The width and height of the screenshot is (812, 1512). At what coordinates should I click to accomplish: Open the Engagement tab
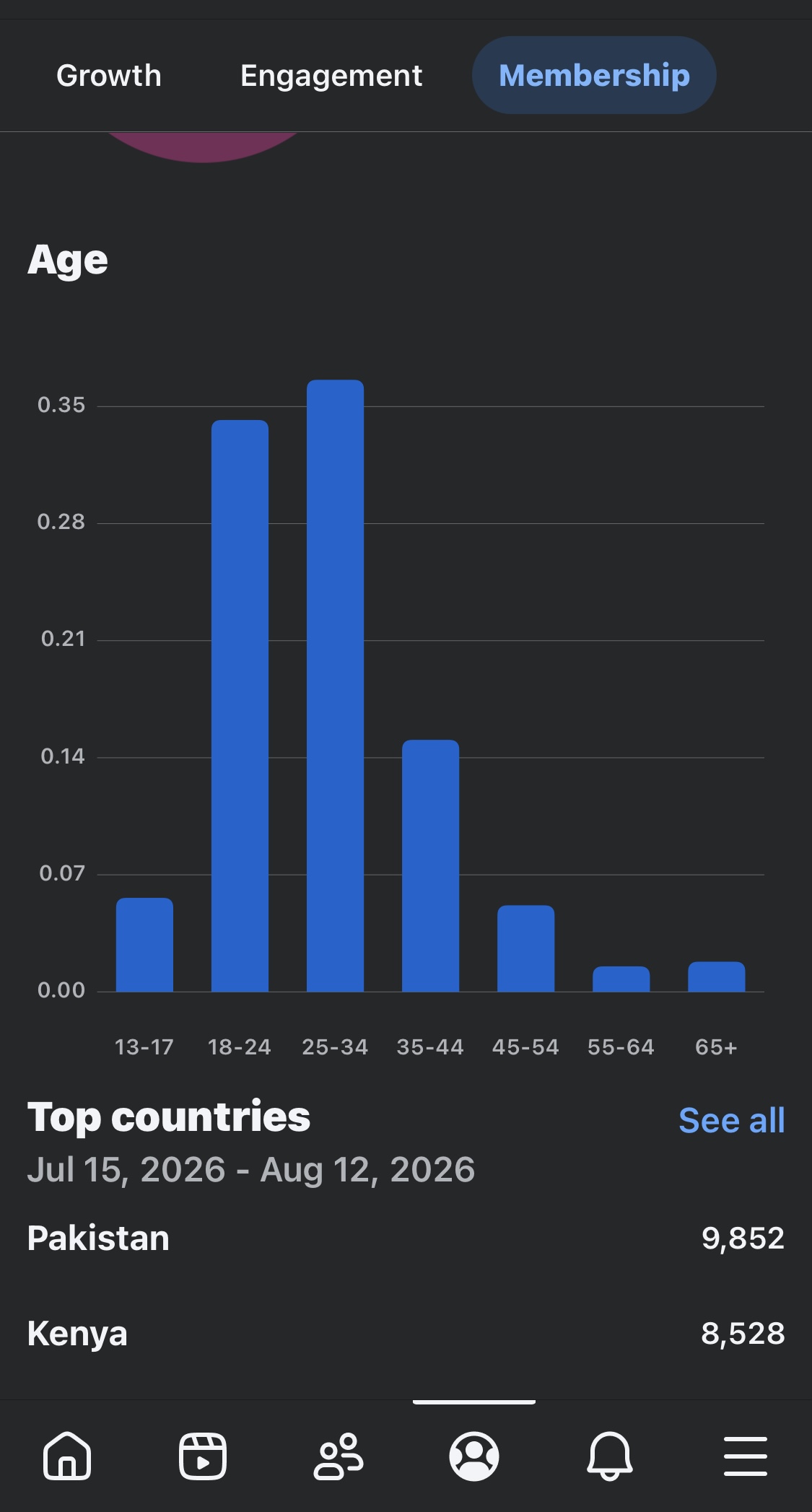click(331, 75)
